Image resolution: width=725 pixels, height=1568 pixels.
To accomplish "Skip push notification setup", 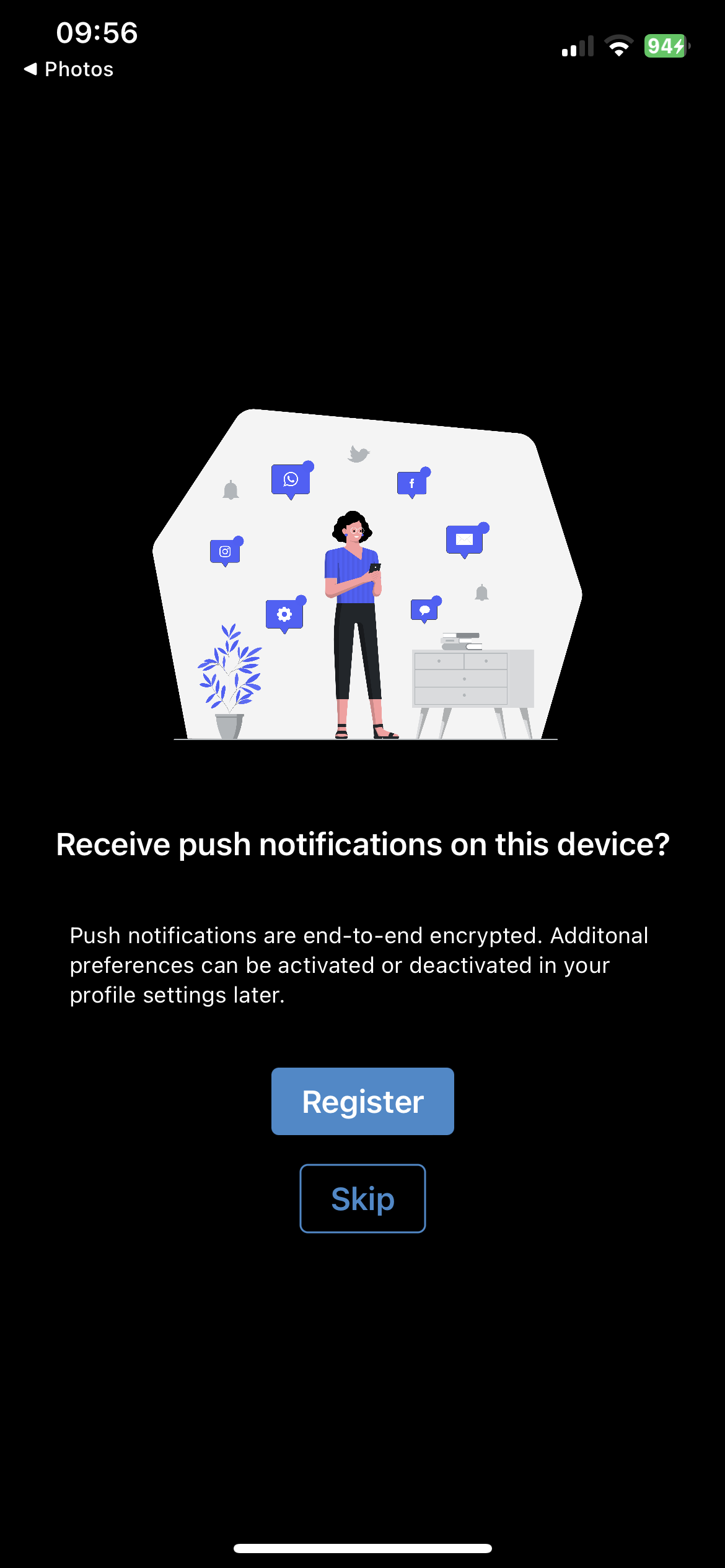I will [x=362, y=1198].
